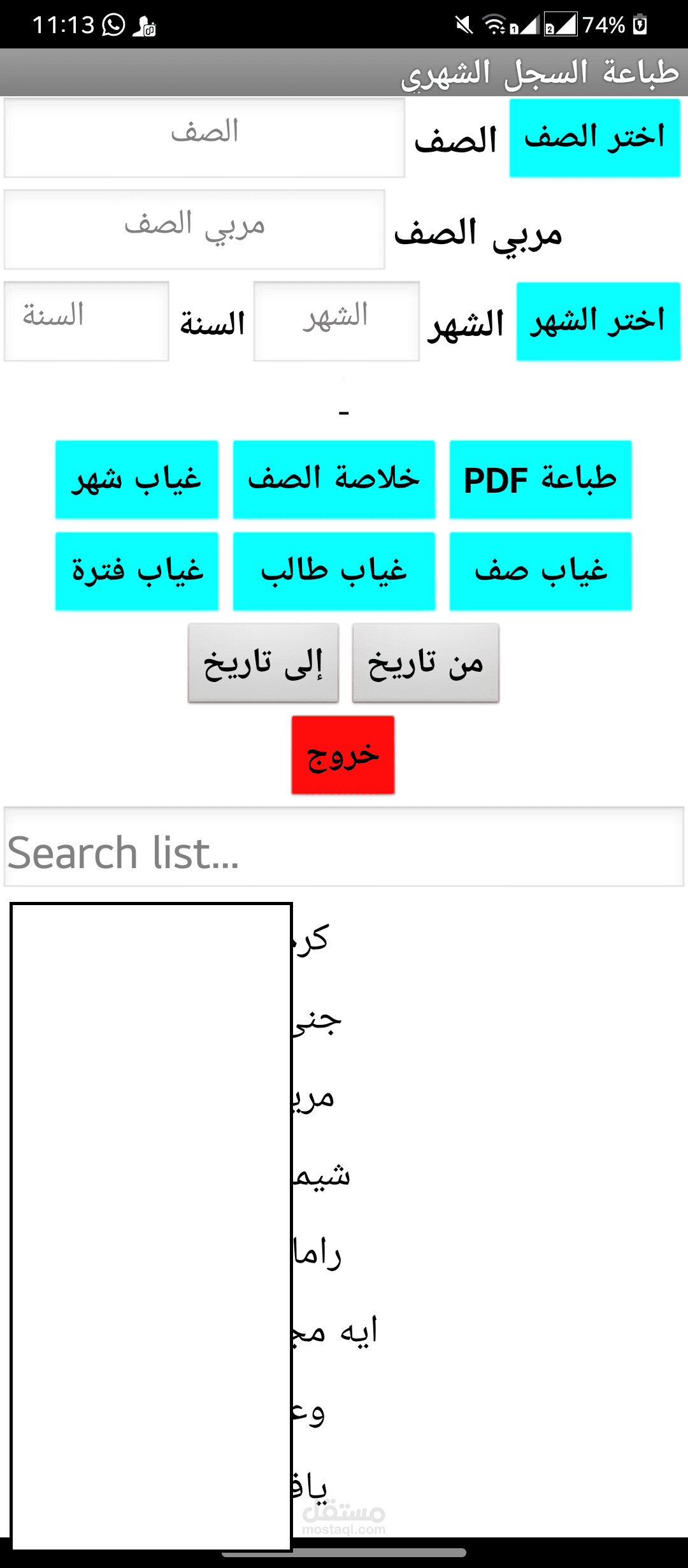688x1568 pixels.
Task: Tap the إلى تاريخ date button
Action: point(263,663)
